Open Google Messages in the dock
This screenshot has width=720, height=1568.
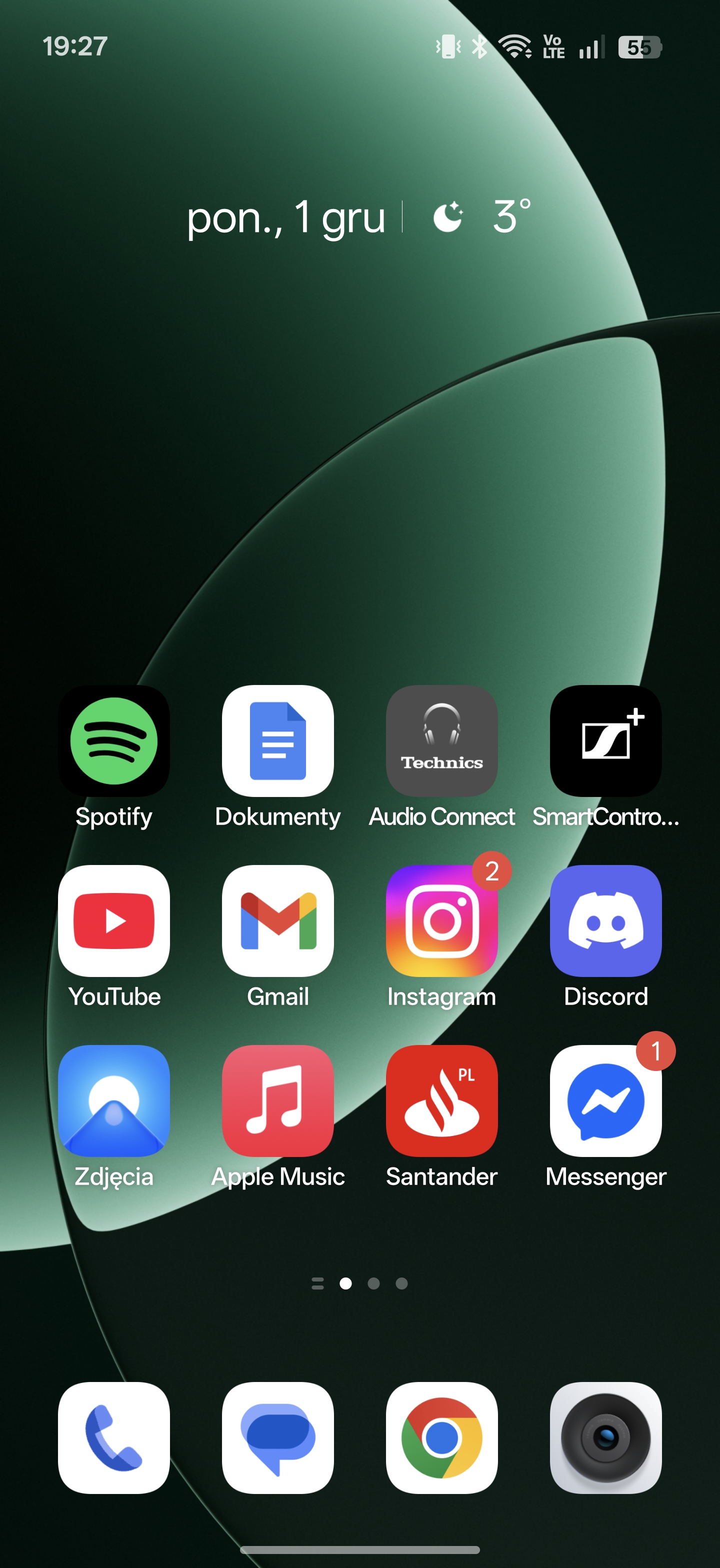pos(277,1437)
